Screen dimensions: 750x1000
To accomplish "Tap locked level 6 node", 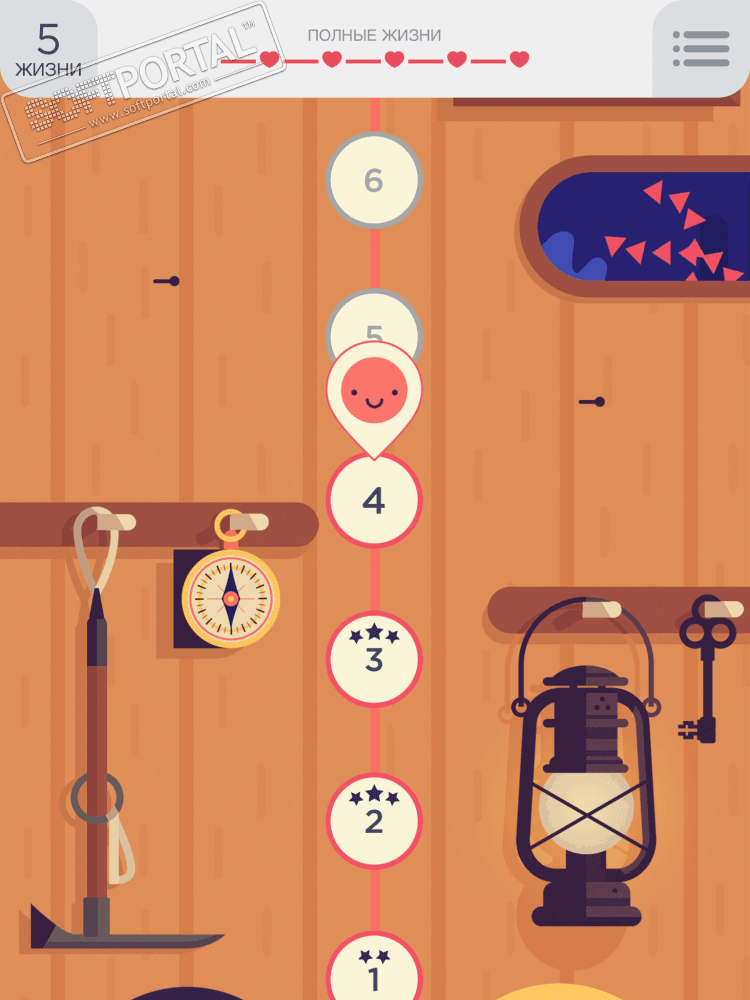I will (x=374, y=180).
